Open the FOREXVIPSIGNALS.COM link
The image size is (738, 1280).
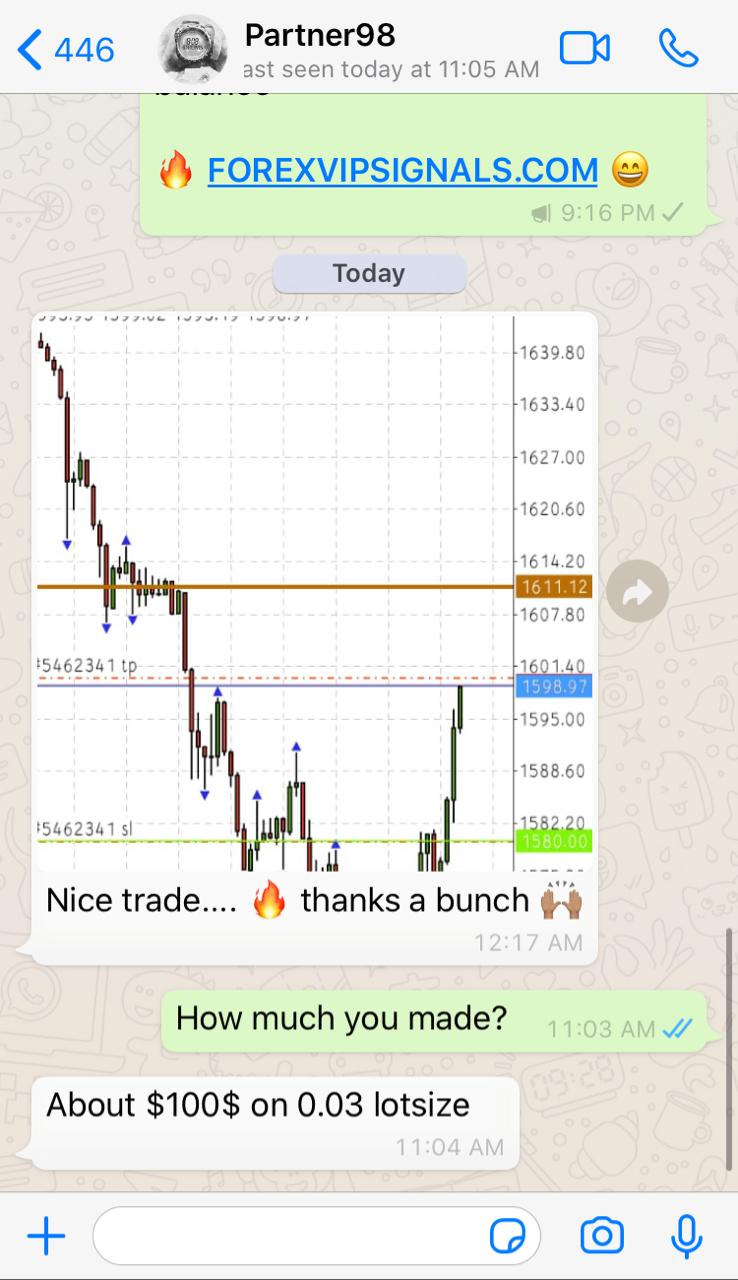402,170
